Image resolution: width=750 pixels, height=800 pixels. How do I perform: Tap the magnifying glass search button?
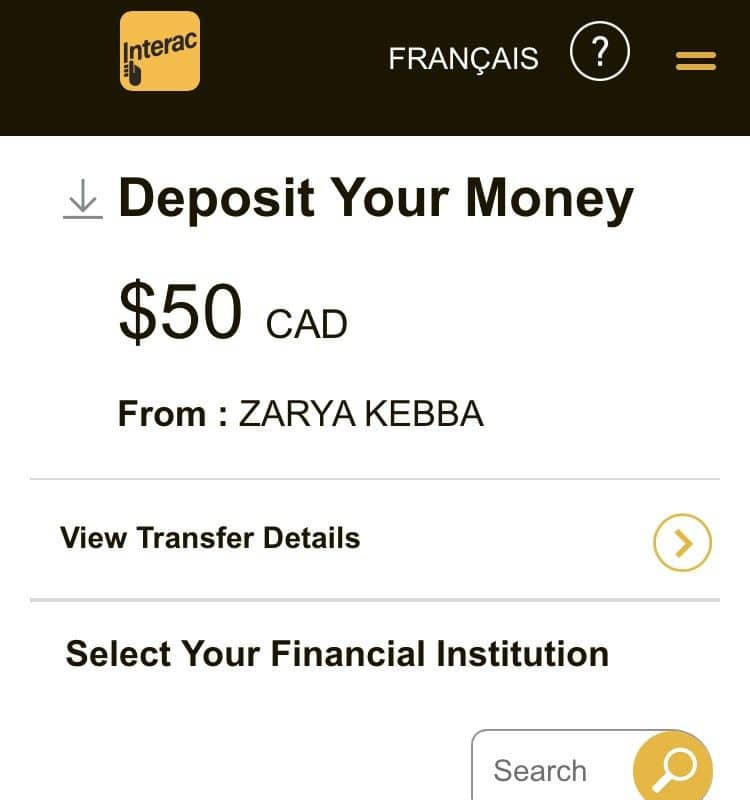tap(673, 769)
